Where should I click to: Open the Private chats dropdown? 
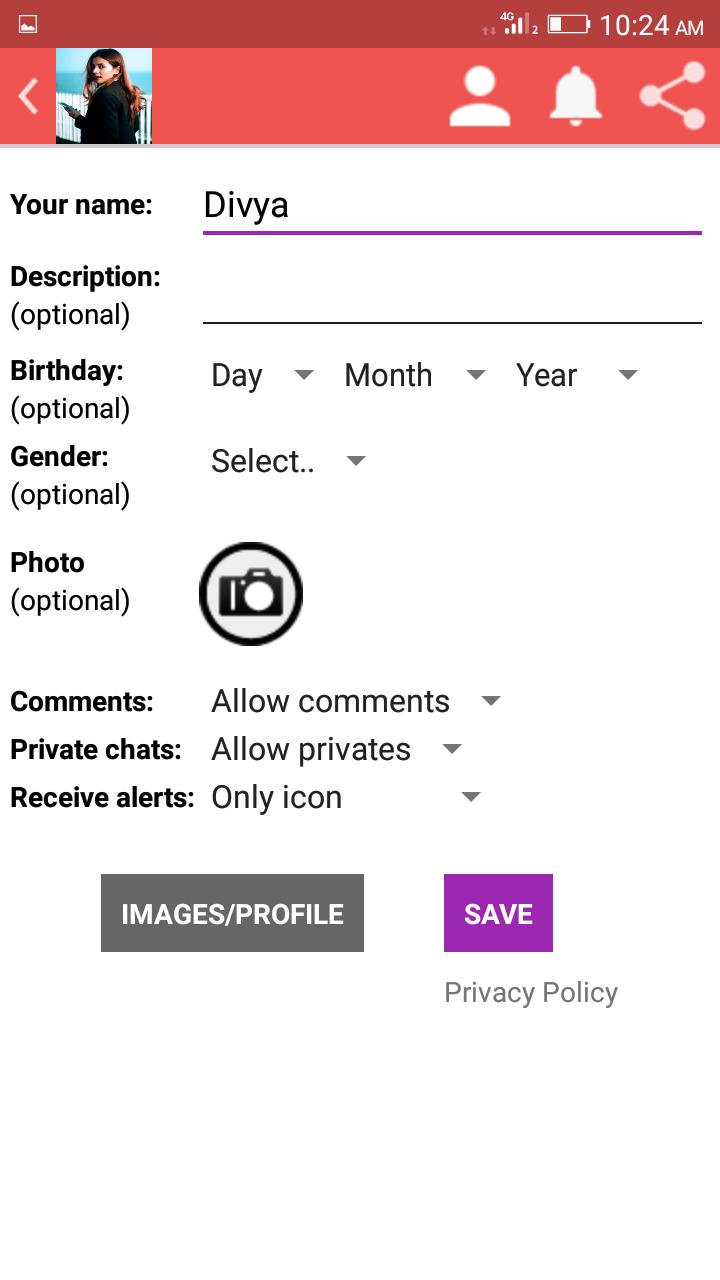pyautogui.click(x=335, y=749)
